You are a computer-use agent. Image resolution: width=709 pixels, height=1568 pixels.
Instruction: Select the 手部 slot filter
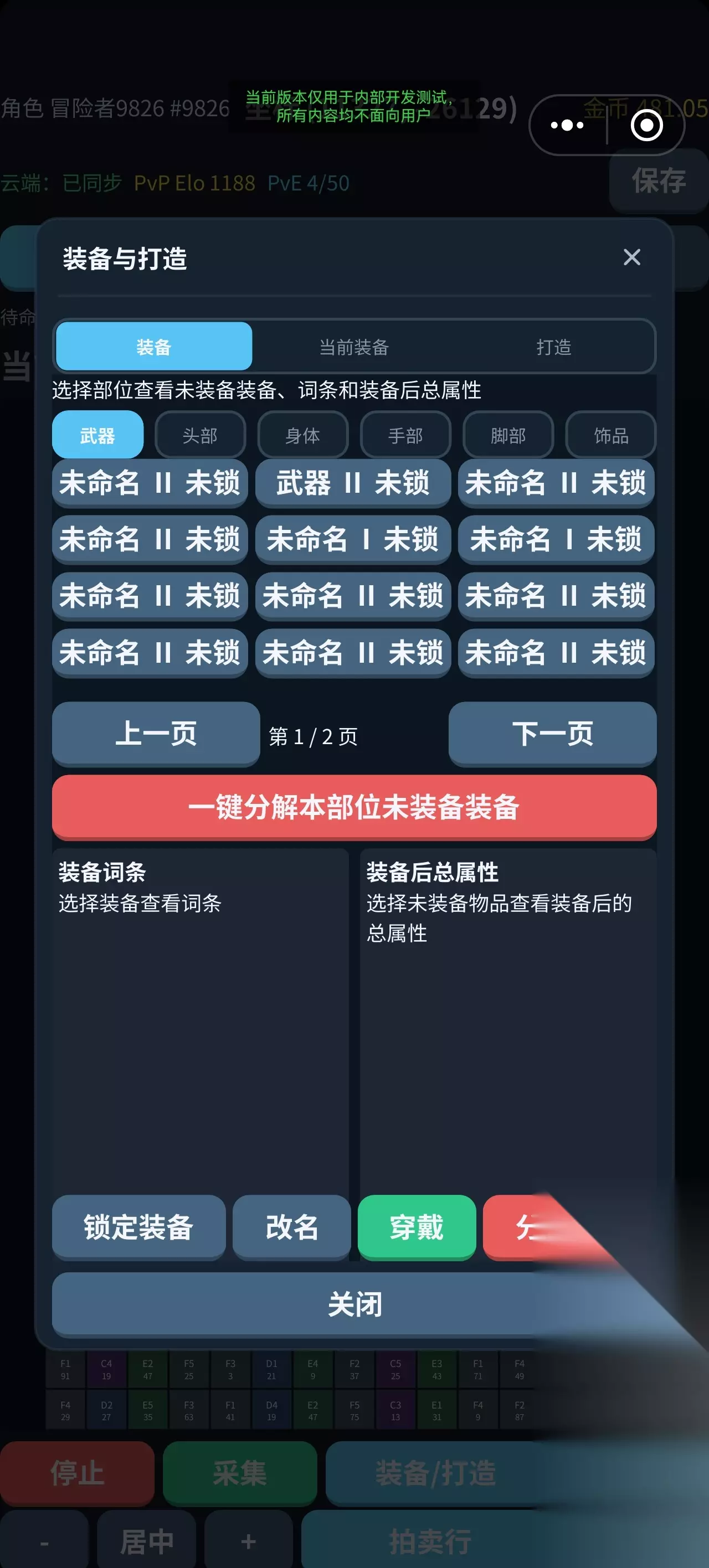(405, 435)
